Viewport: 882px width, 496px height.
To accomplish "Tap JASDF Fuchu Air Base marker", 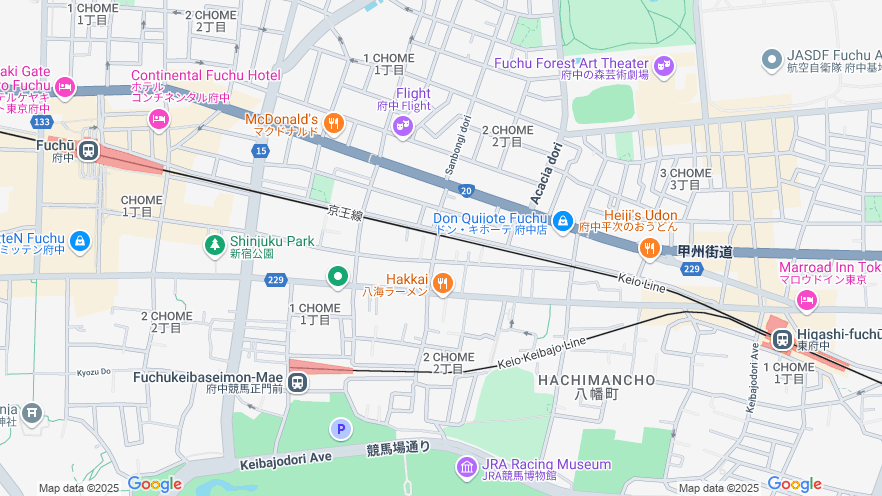I will (x=771, y=60).
